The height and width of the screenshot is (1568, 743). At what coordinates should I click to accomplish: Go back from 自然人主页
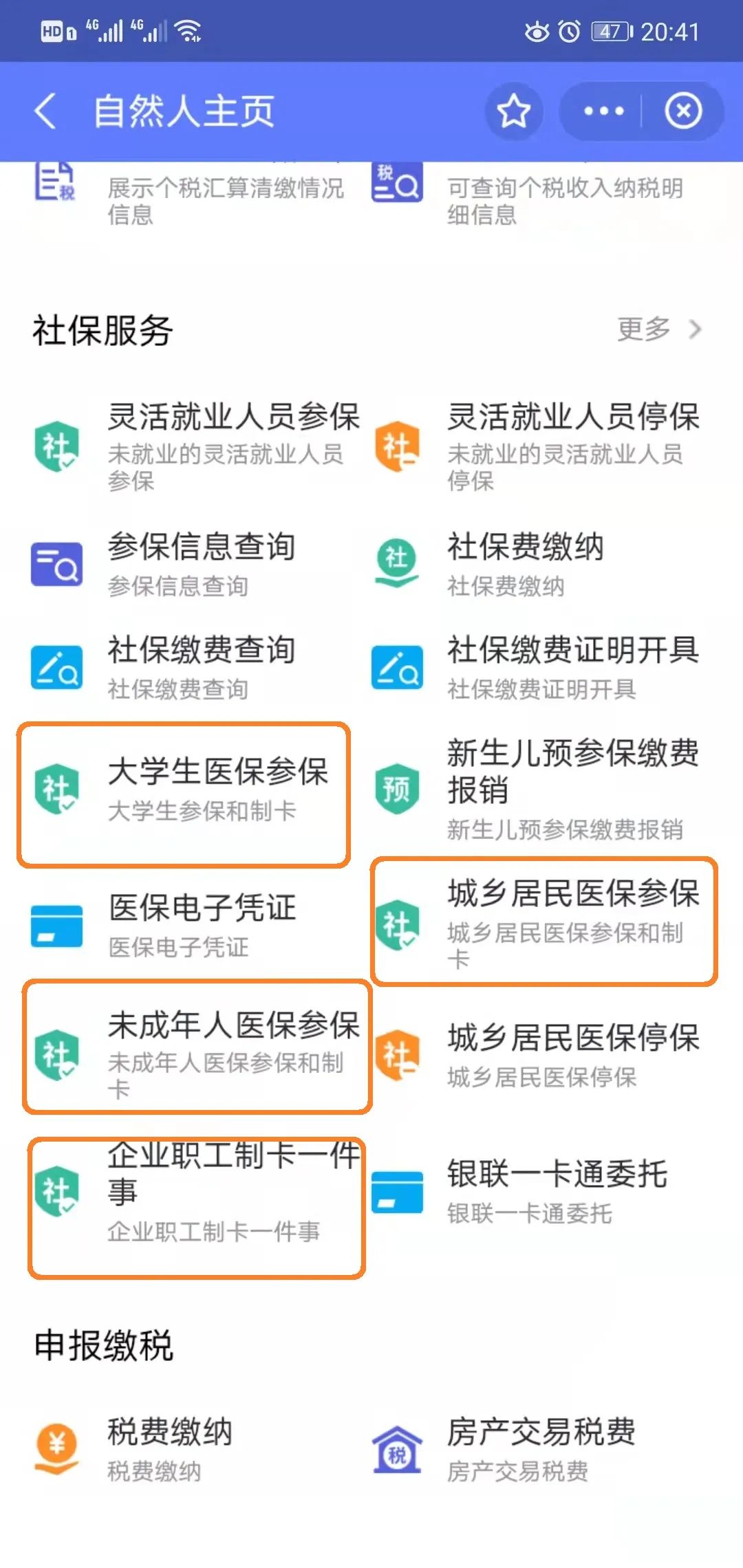click(45, 111)
